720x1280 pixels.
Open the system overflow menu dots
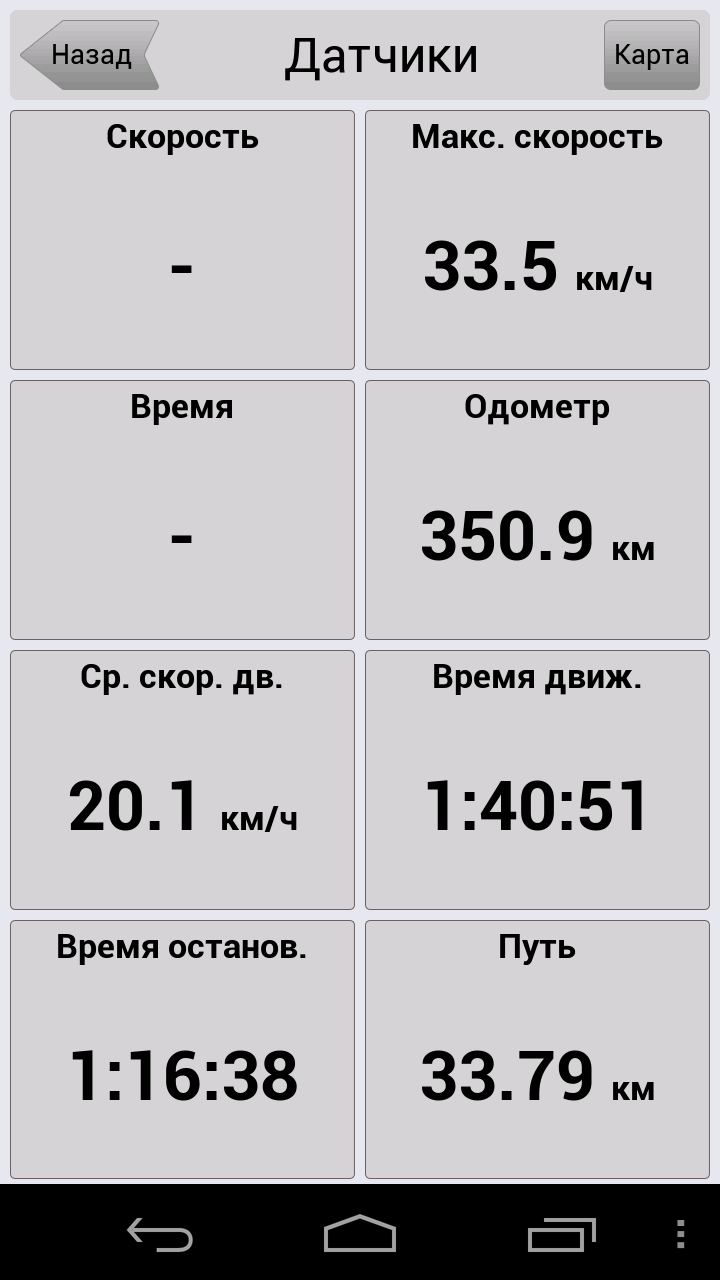click(x=681, y=1234)
